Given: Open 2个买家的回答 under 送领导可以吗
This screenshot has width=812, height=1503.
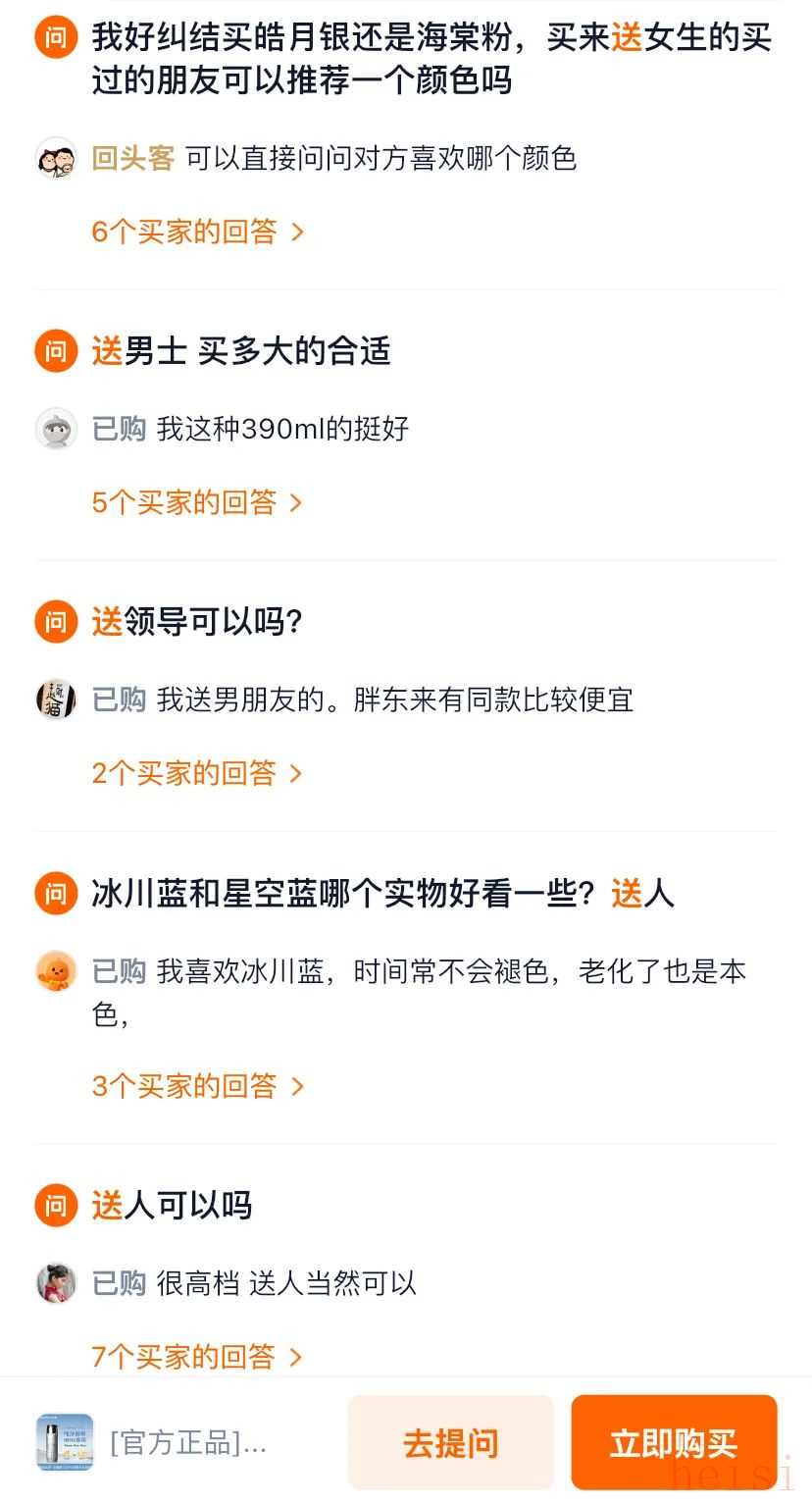Looking at the screenshot, I should 197,774.
